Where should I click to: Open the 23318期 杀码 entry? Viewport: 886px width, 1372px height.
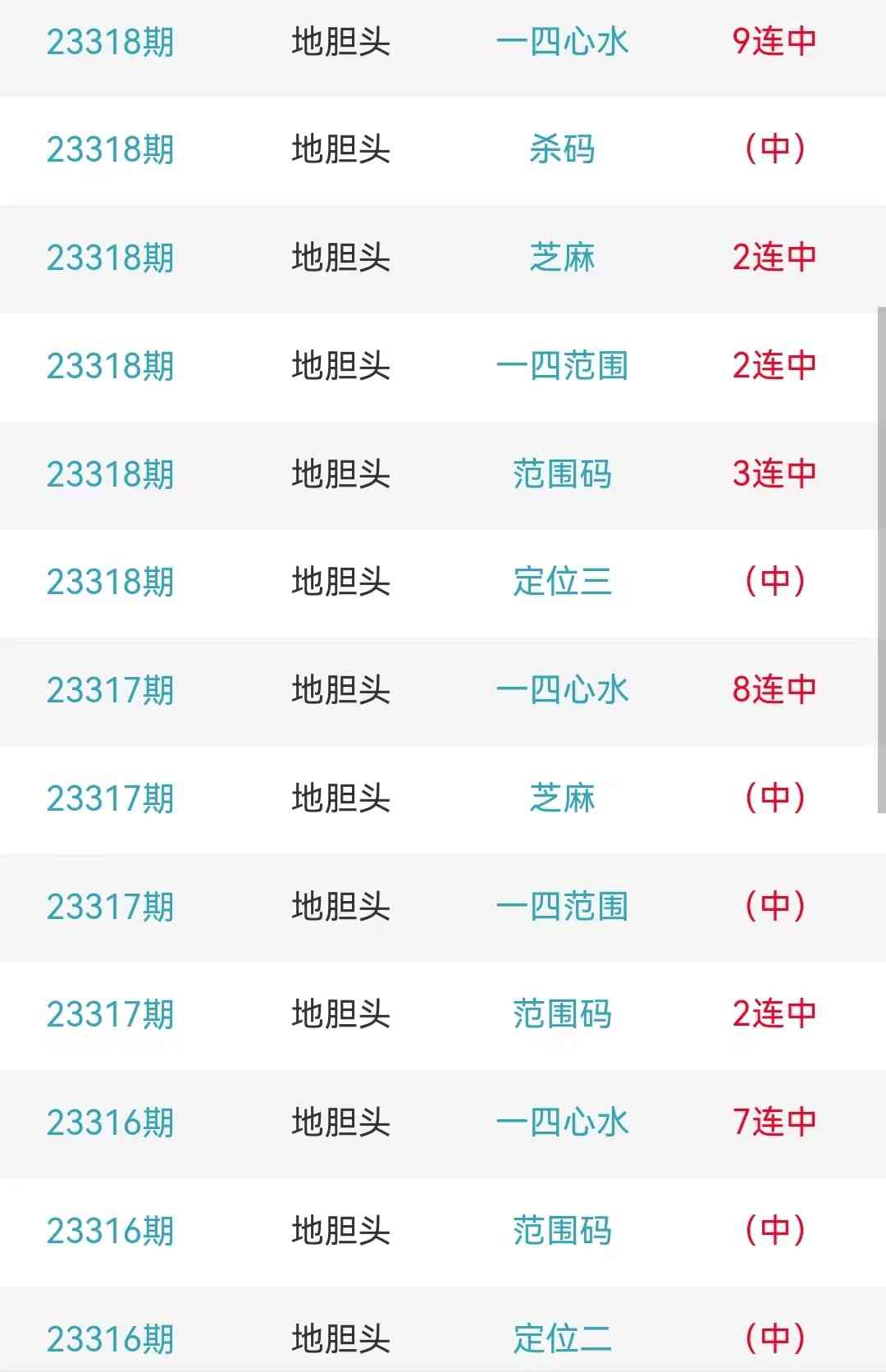tap(562, 149)
